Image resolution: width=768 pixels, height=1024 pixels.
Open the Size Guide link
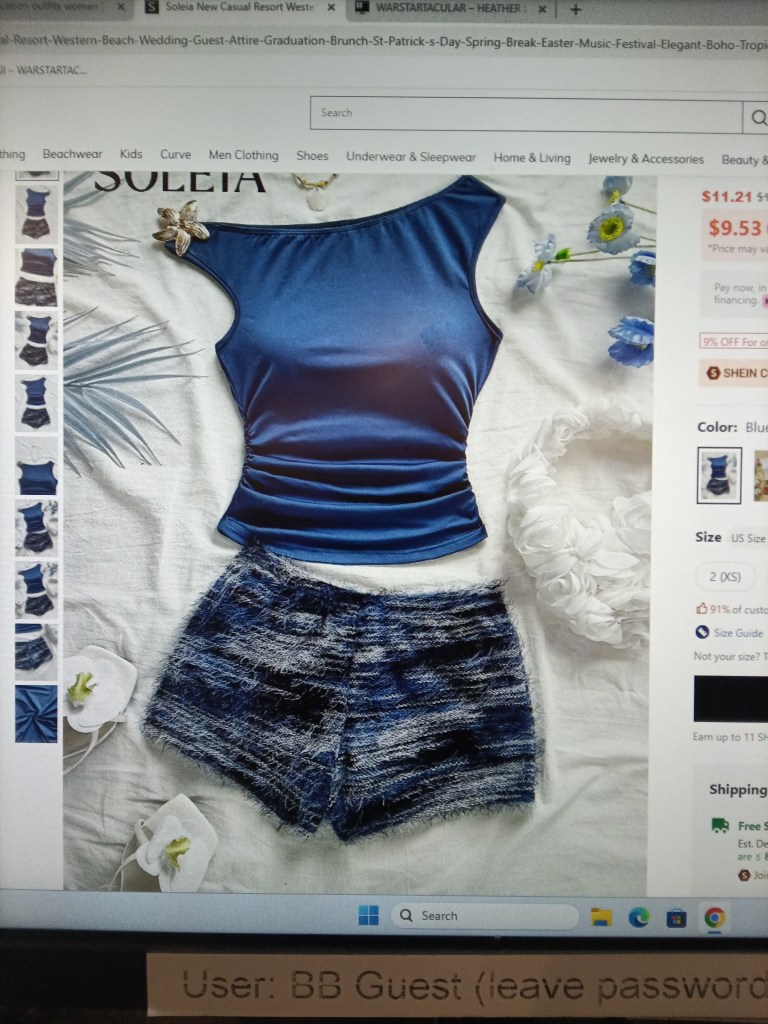pos(737,633)
